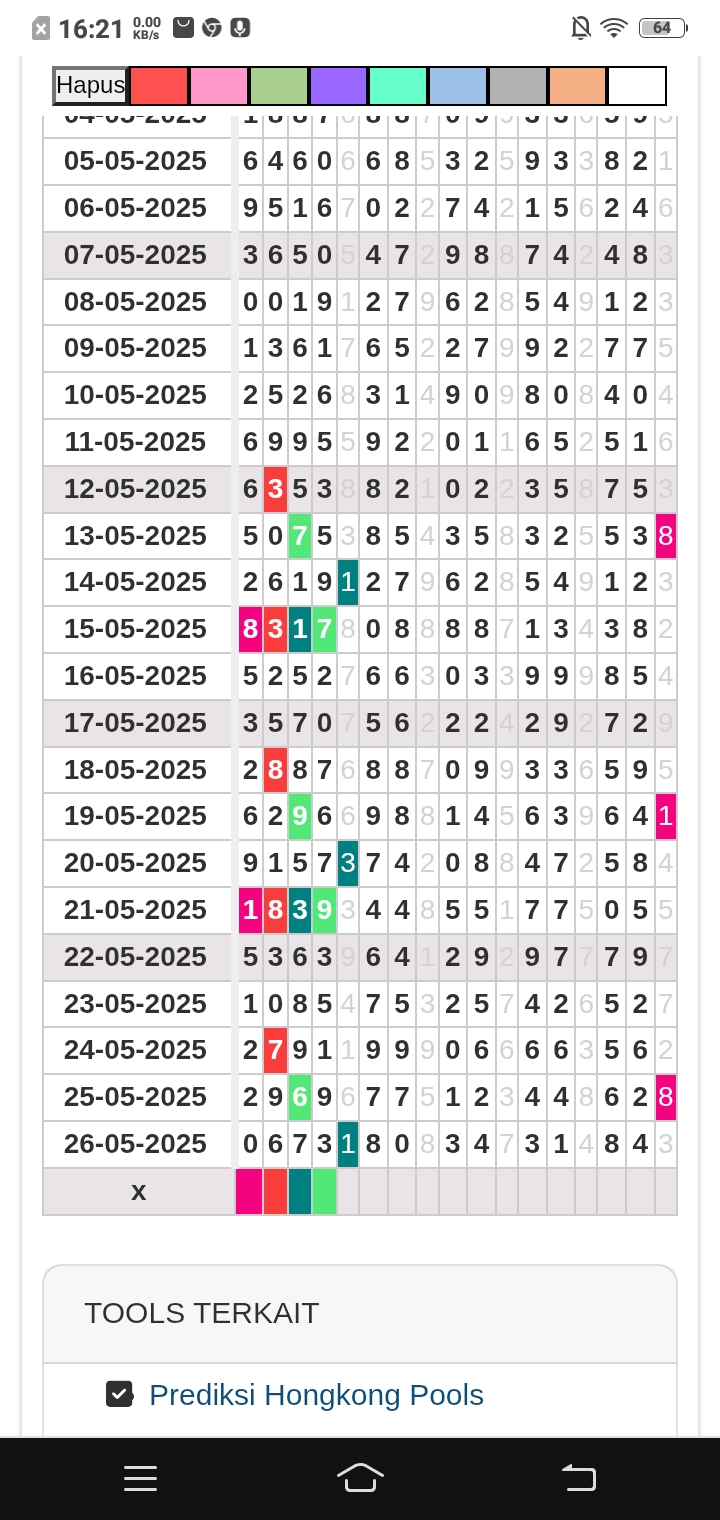The height and width of the screenshot is (1520, 720).
Task: Select the gray color swatch
Action: pyautogui.click(x=518, y=86)
